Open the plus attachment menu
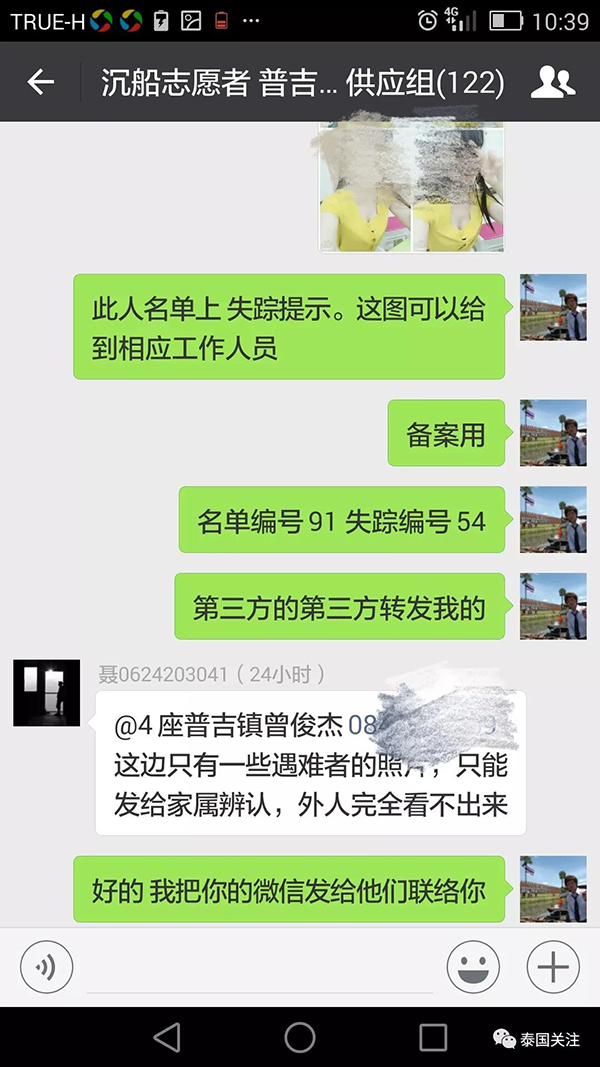Screen dimensions: 600x1067 [553, 967]
